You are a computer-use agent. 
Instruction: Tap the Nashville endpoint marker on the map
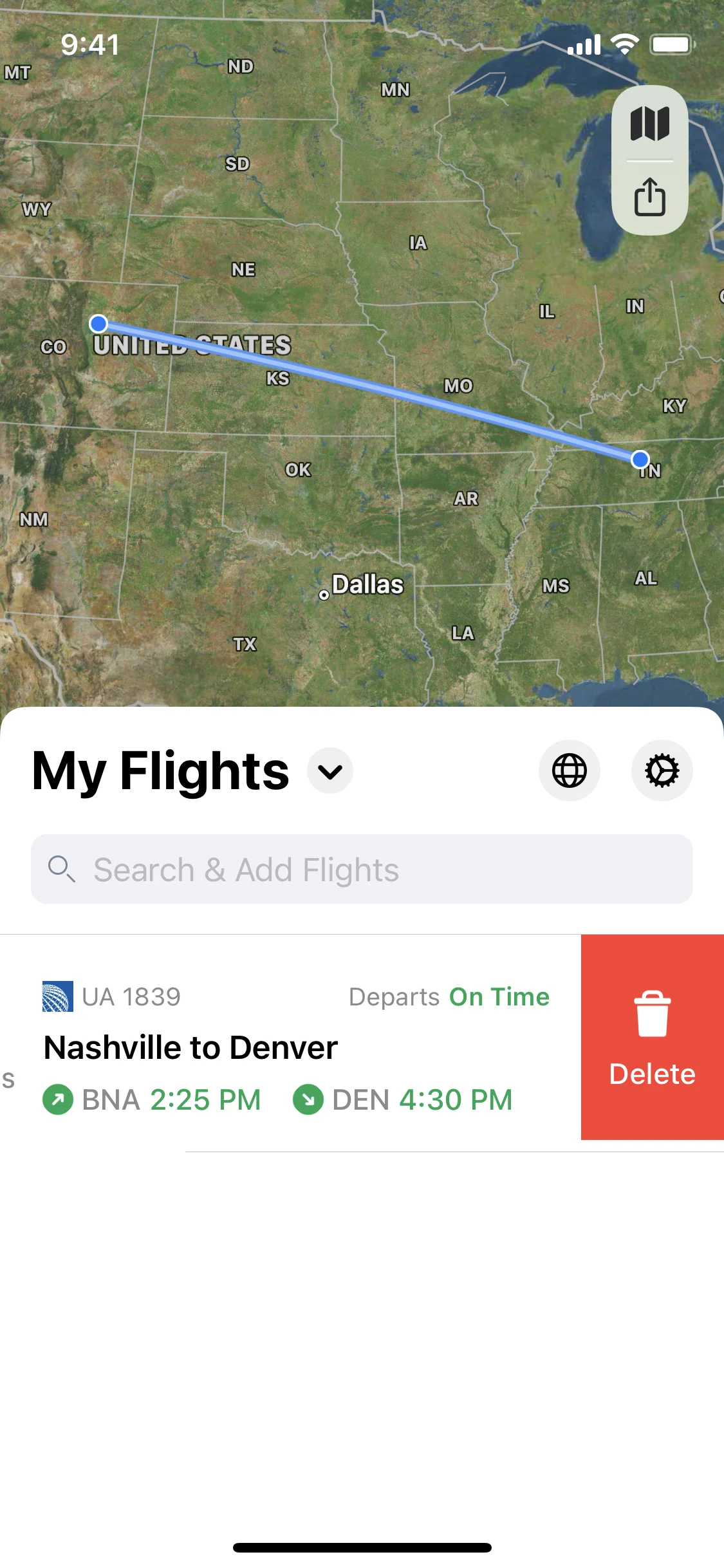point(639,459)
